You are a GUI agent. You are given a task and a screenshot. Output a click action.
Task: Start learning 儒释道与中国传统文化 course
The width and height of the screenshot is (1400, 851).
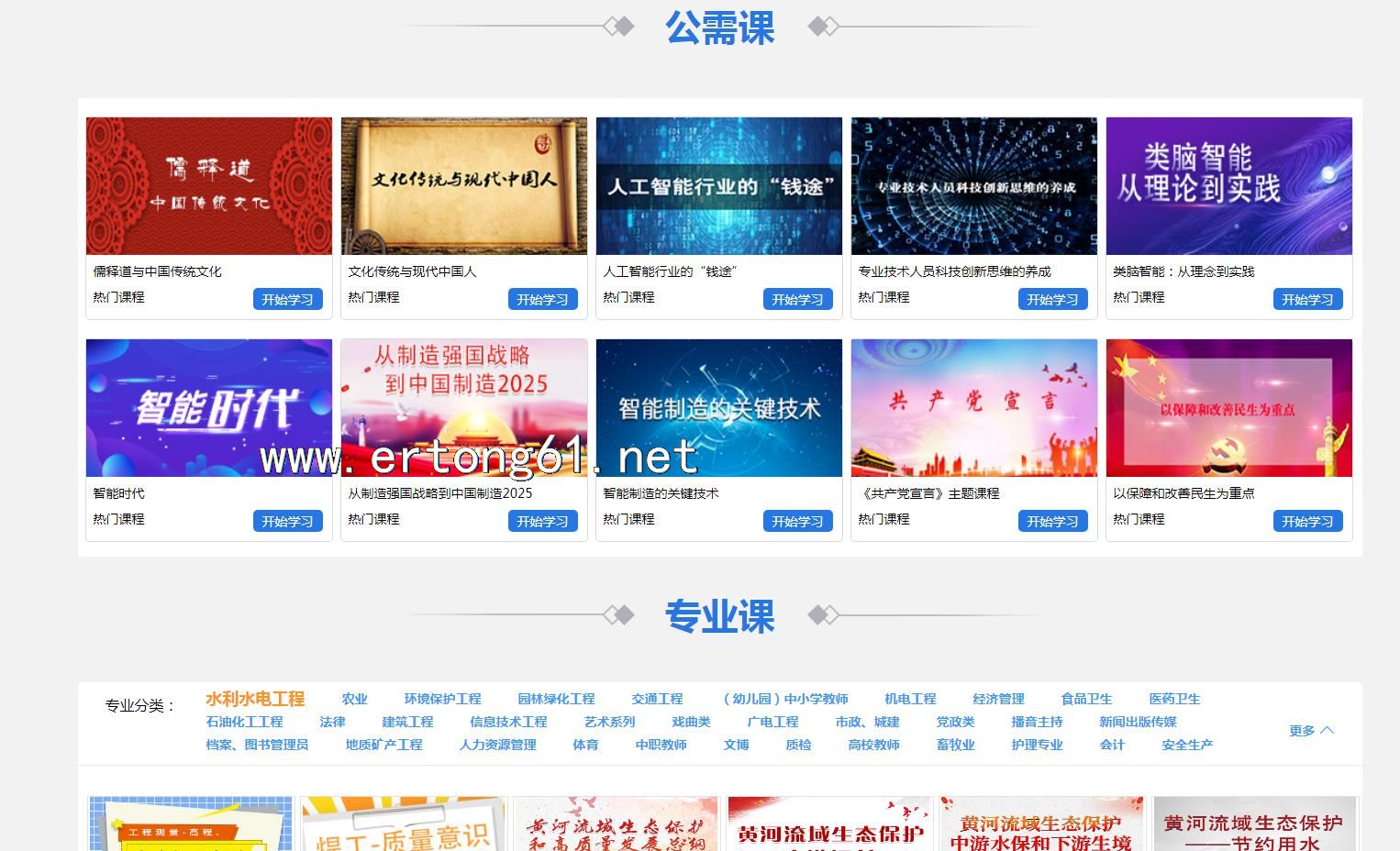[x=287, y=299]
